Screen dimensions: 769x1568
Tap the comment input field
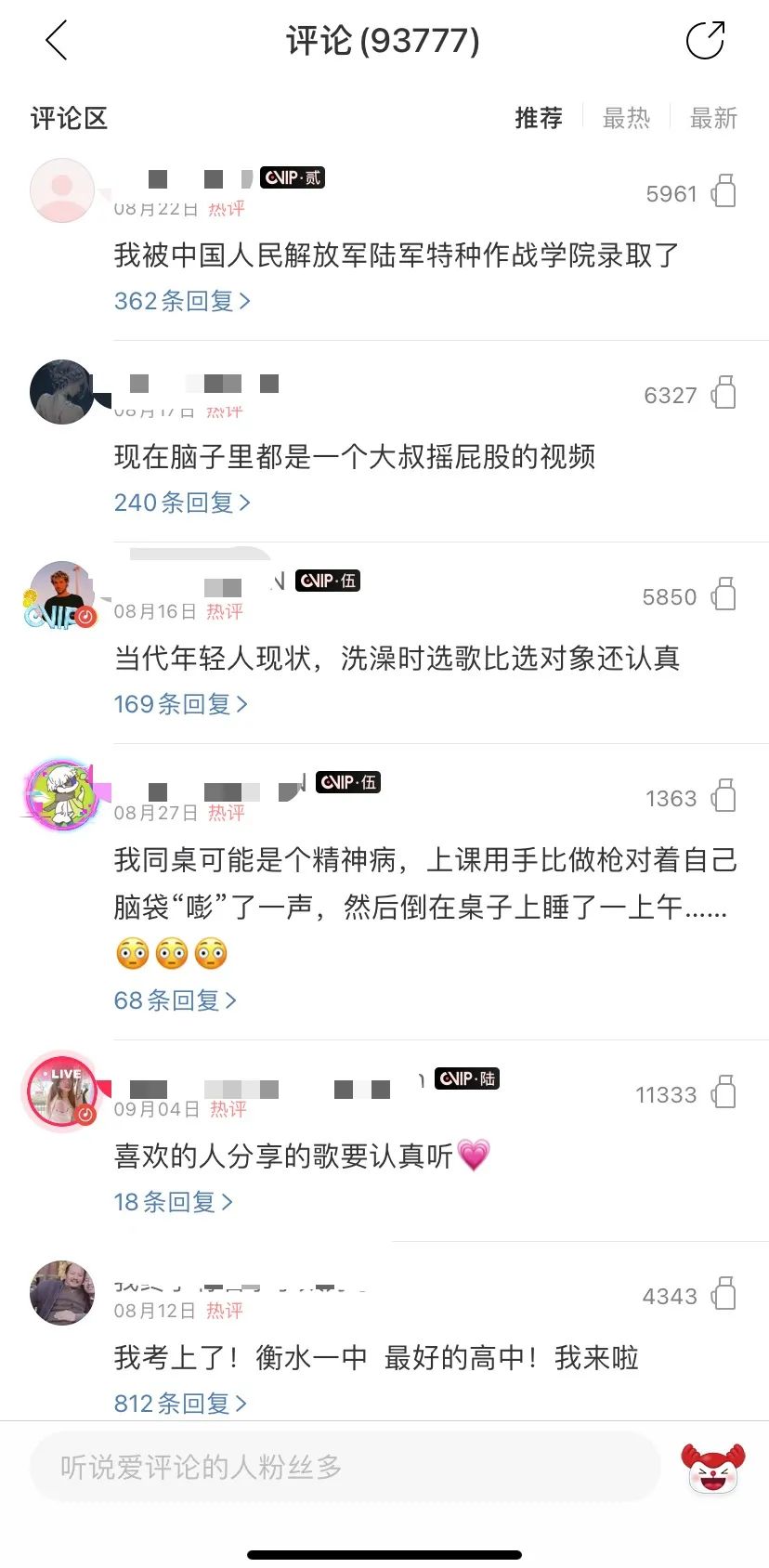click(x=344, y=1467)
